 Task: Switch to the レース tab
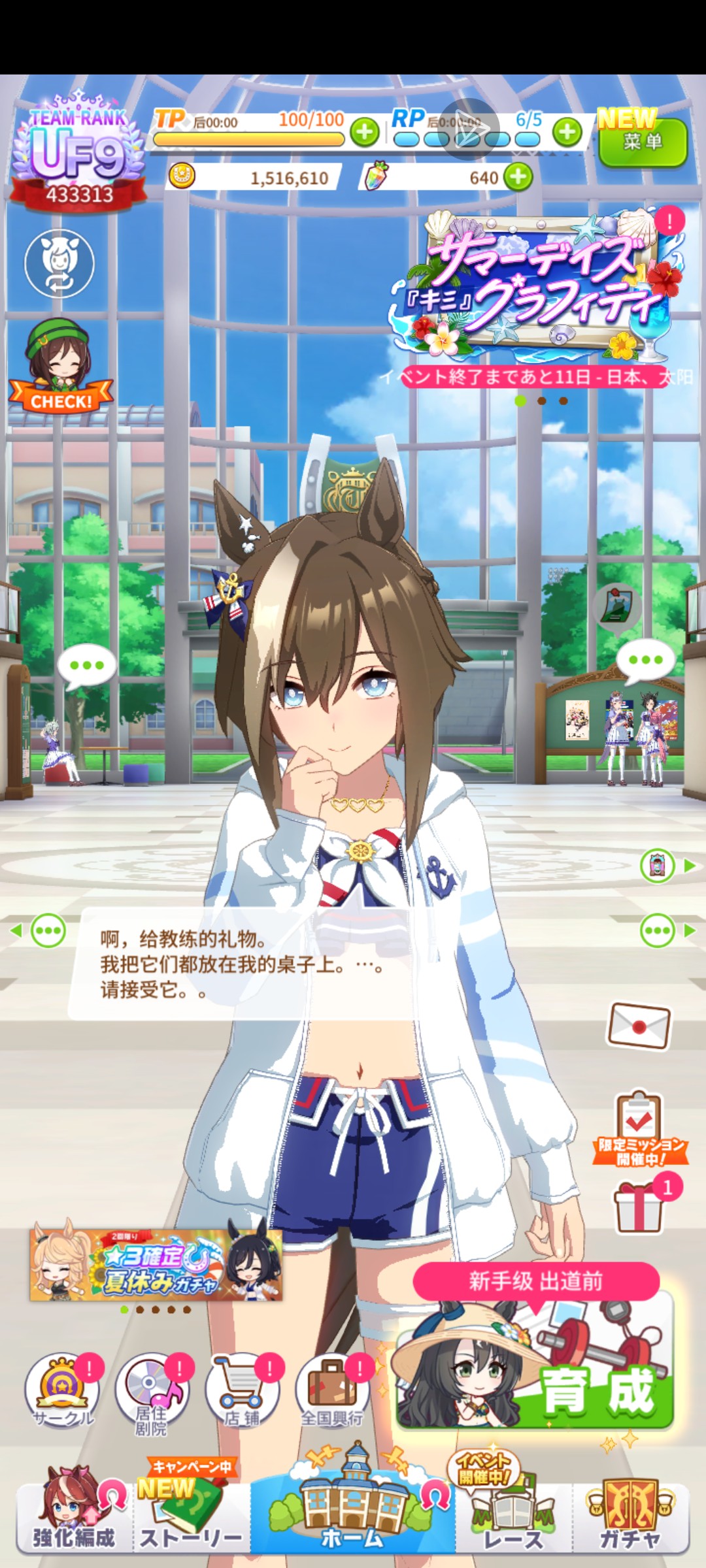click(513, 1517)
